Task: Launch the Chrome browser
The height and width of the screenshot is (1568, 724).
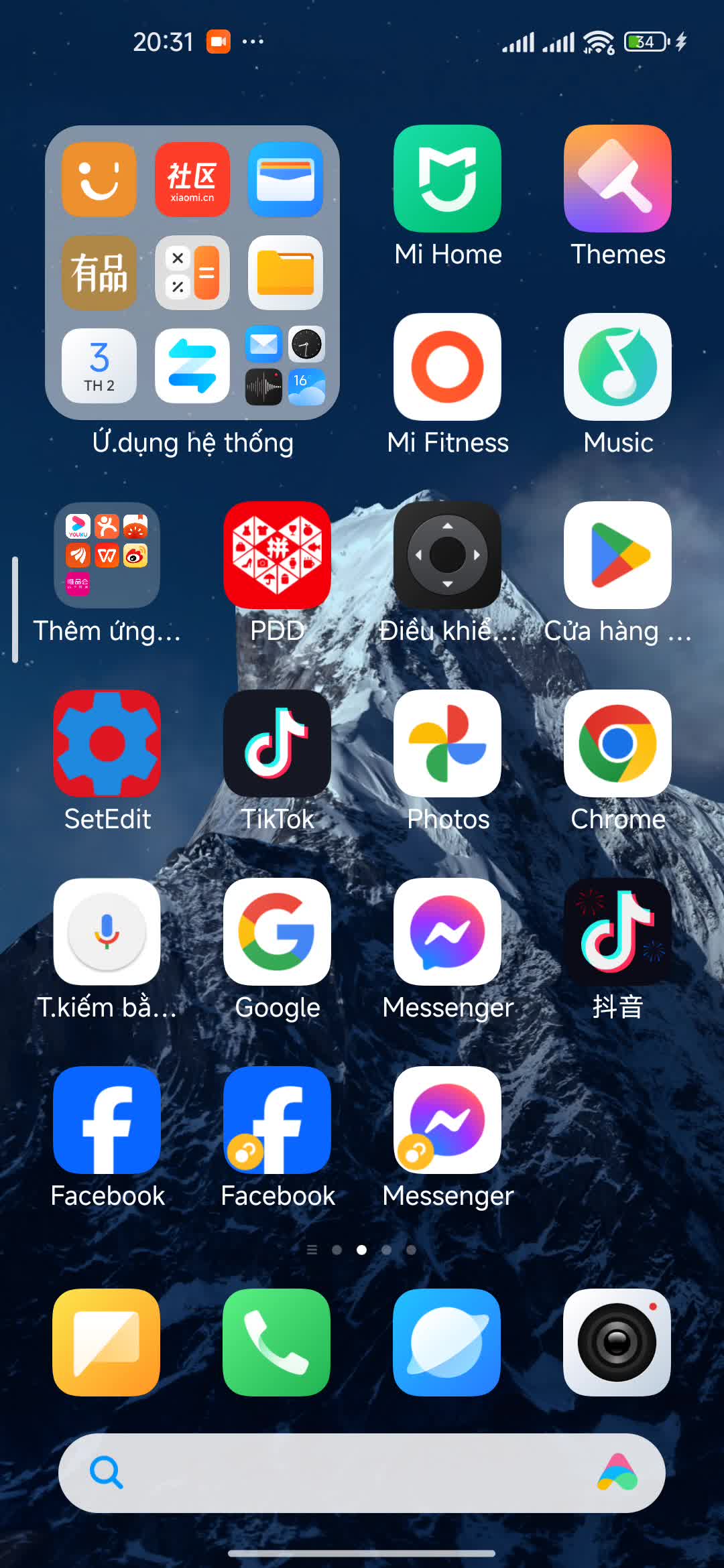Action: 617,744
